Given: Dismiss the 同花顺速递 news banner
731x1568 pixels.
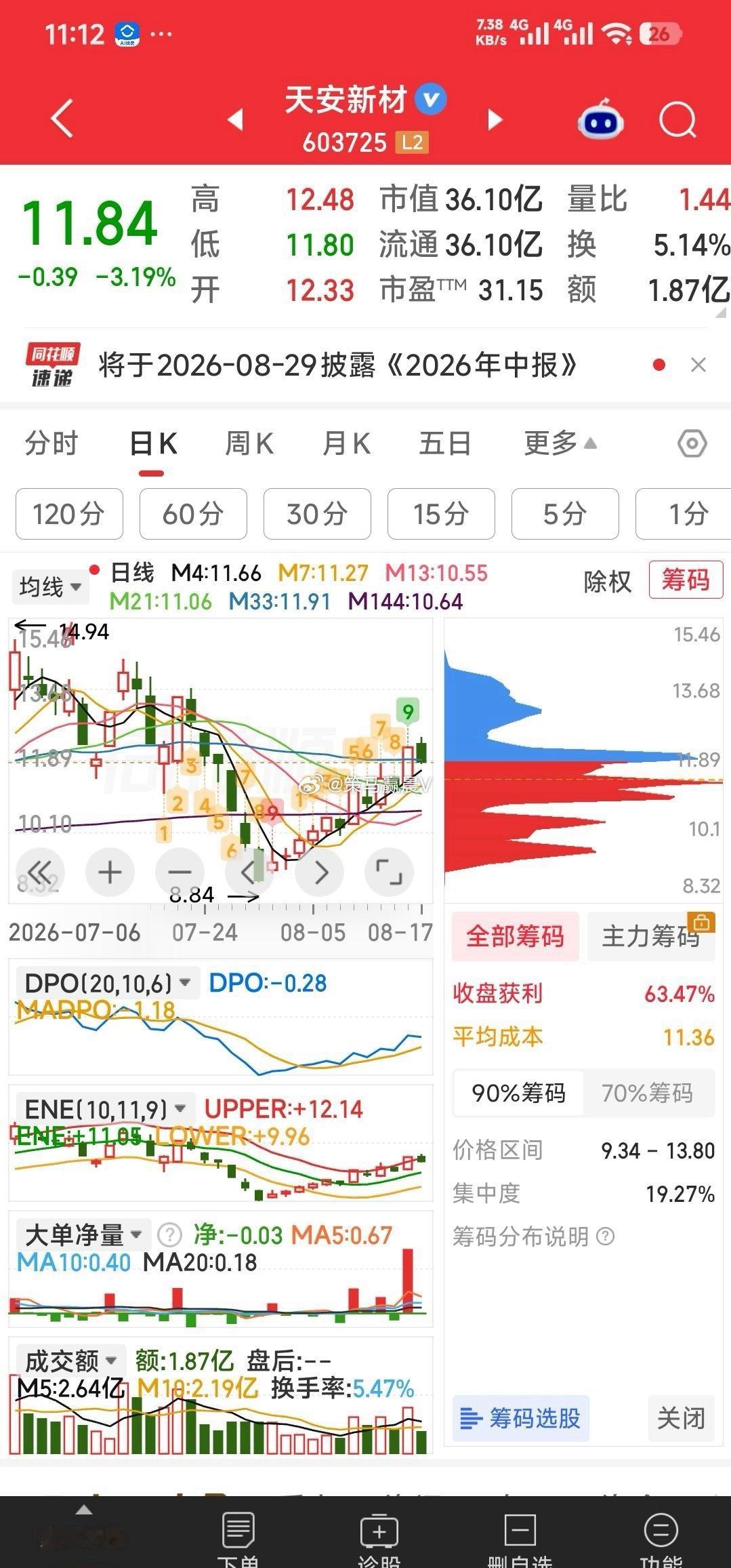Looking at the screenshot, I should tap(698, 365).
